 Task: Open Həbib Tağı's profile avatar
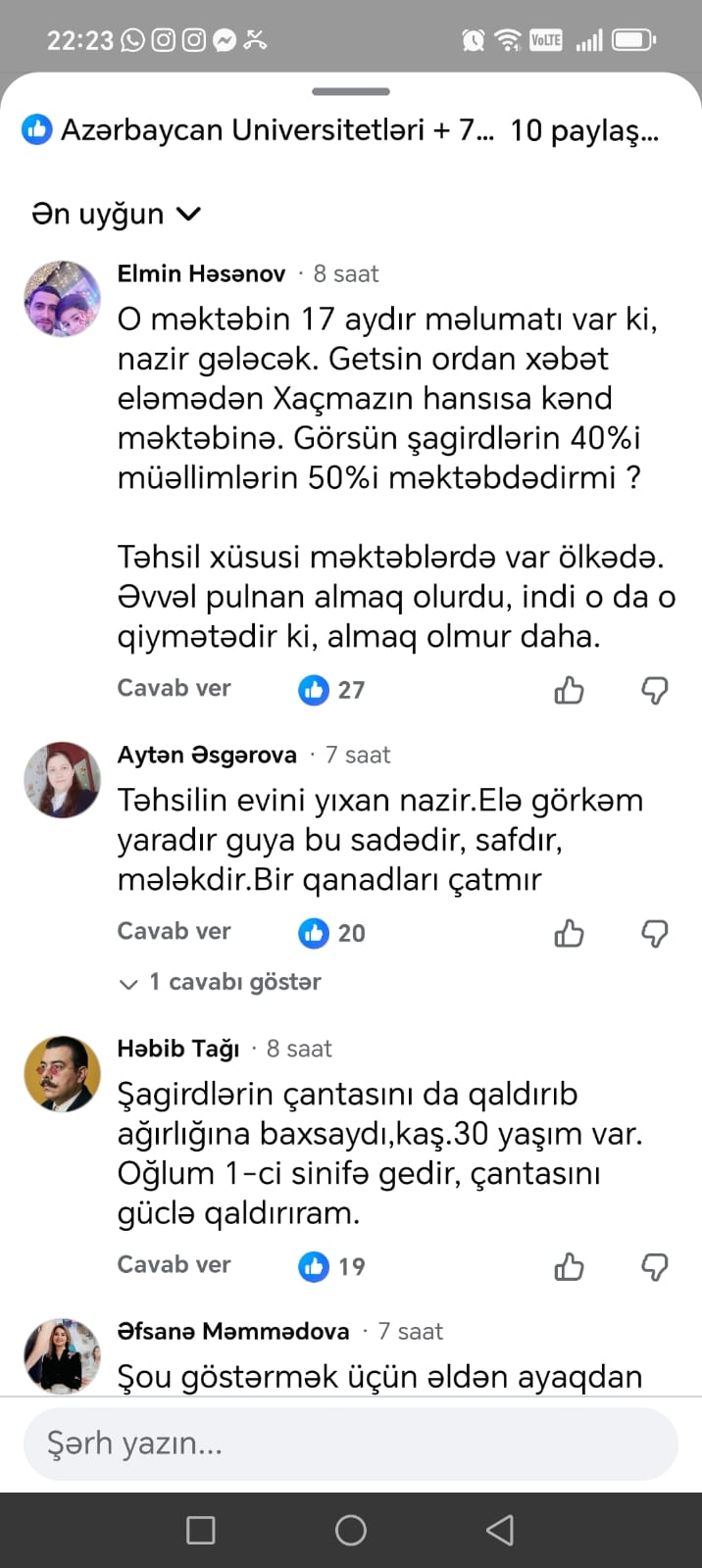pyautogui.click(x=63, y=1073)
